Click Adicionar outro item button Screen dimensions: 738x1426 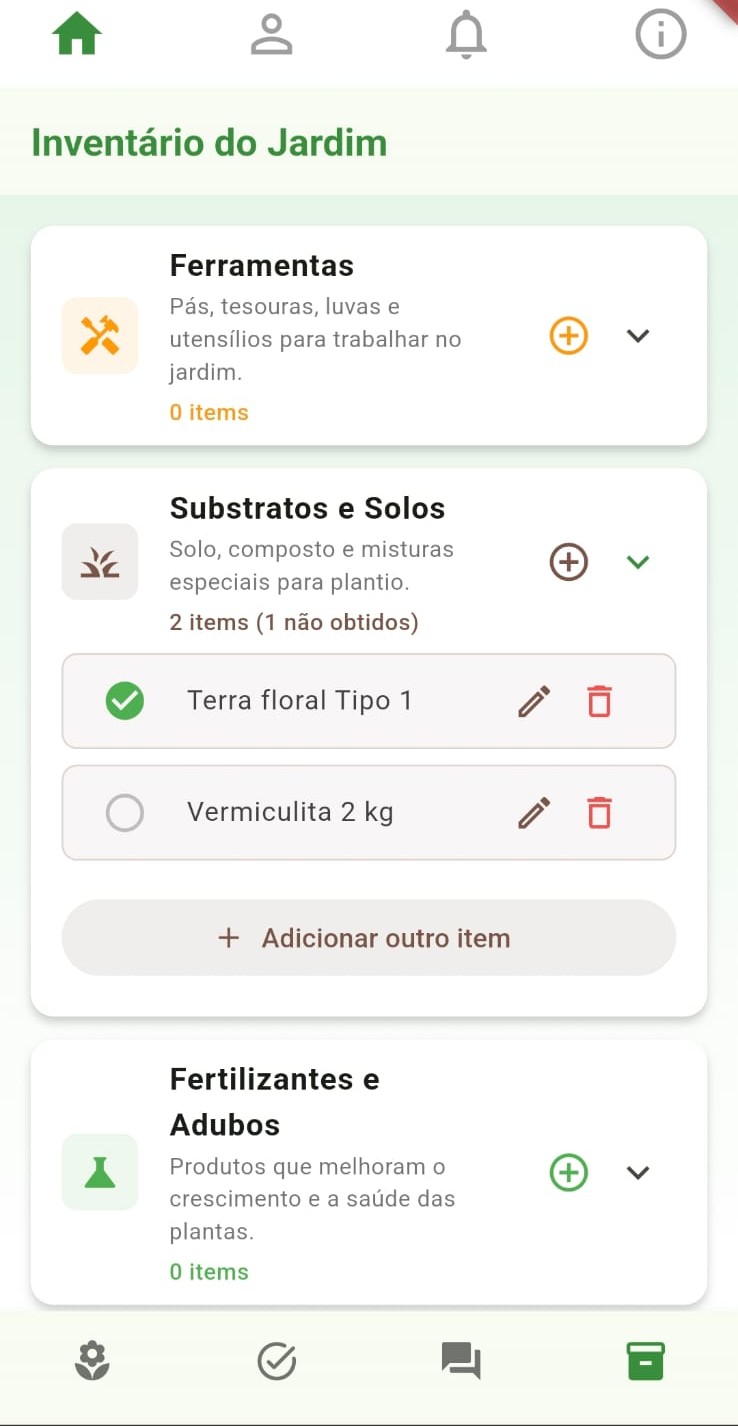point(369,938)
